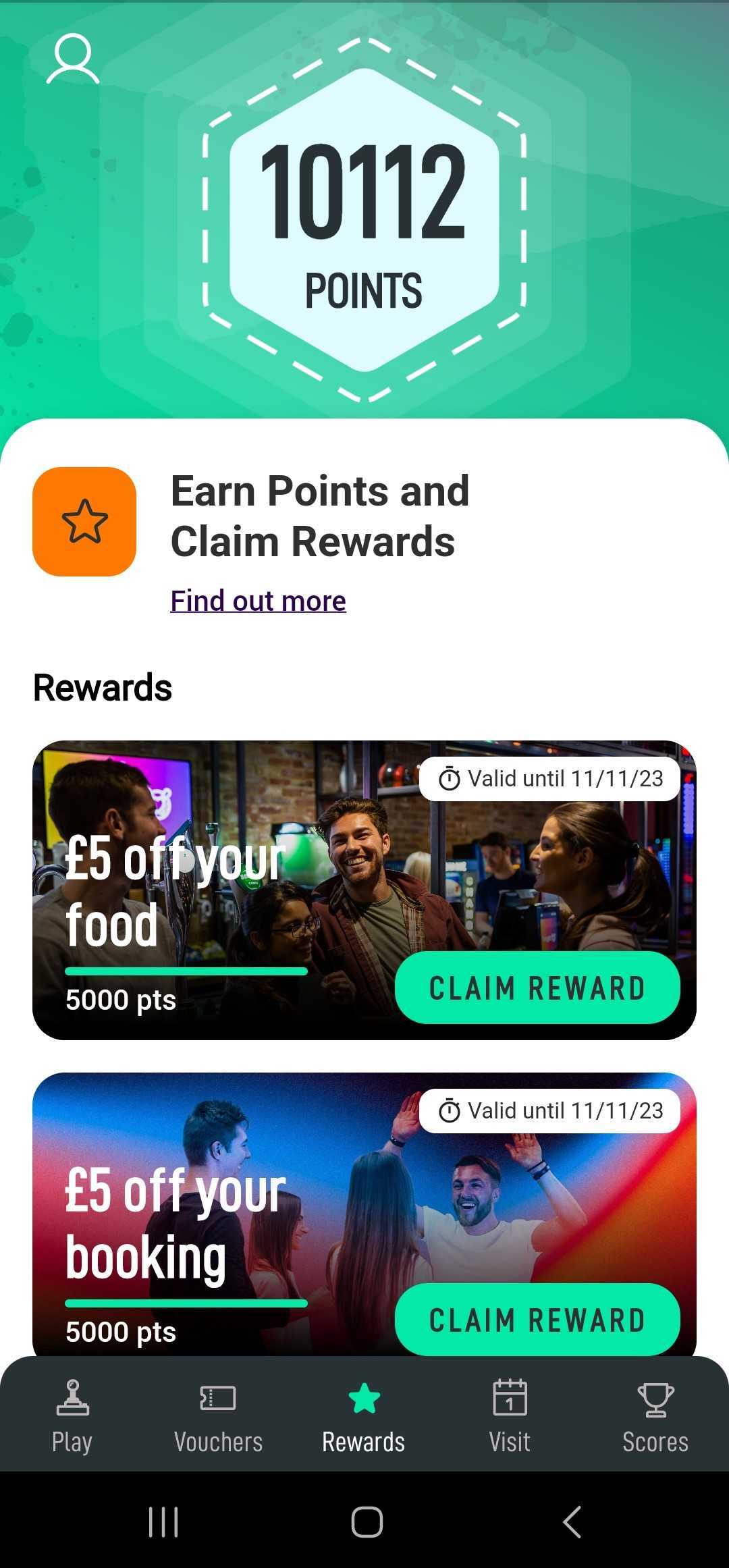Open recent apps from the navigation bar
729x1568 pixels.
[163, 1522]
